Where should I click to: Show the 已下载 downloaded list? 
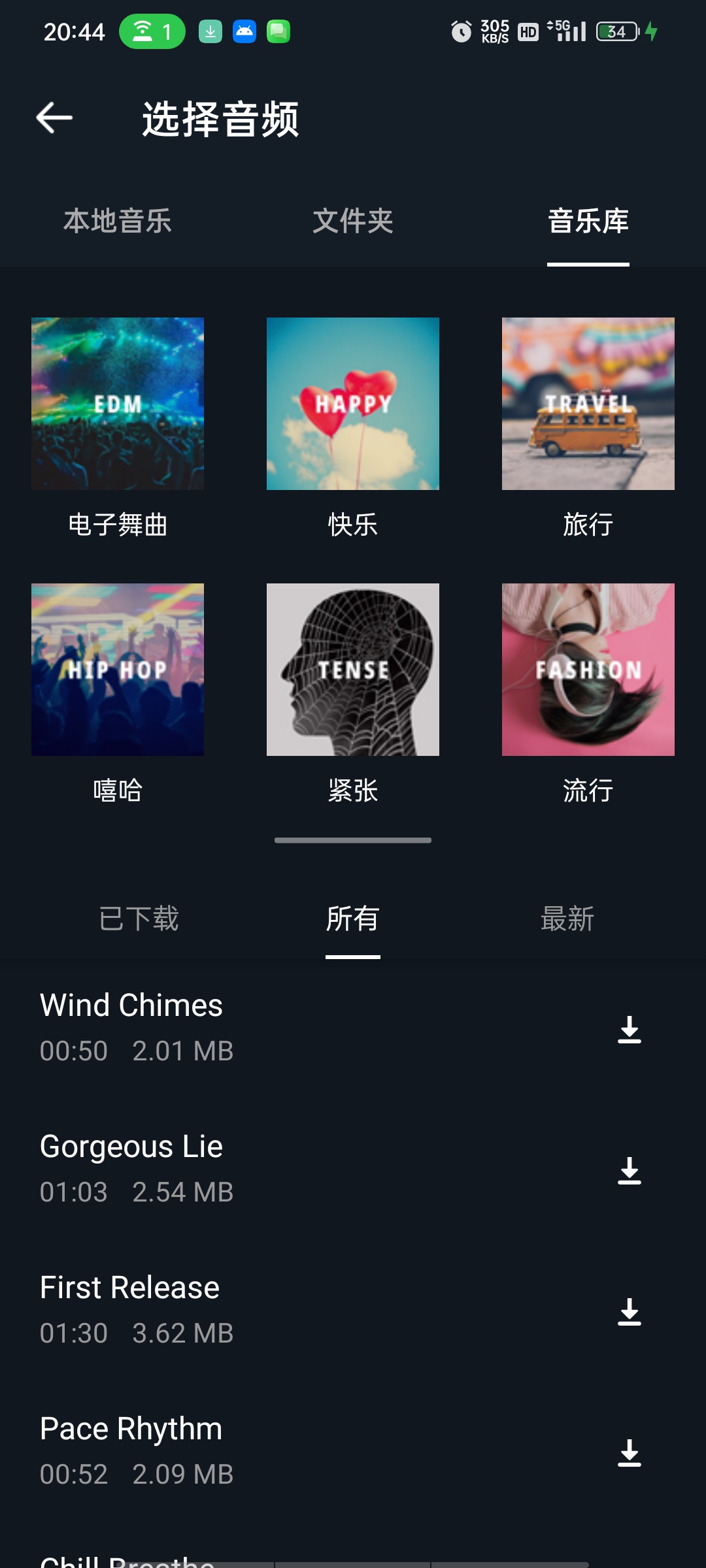[139, 919]
